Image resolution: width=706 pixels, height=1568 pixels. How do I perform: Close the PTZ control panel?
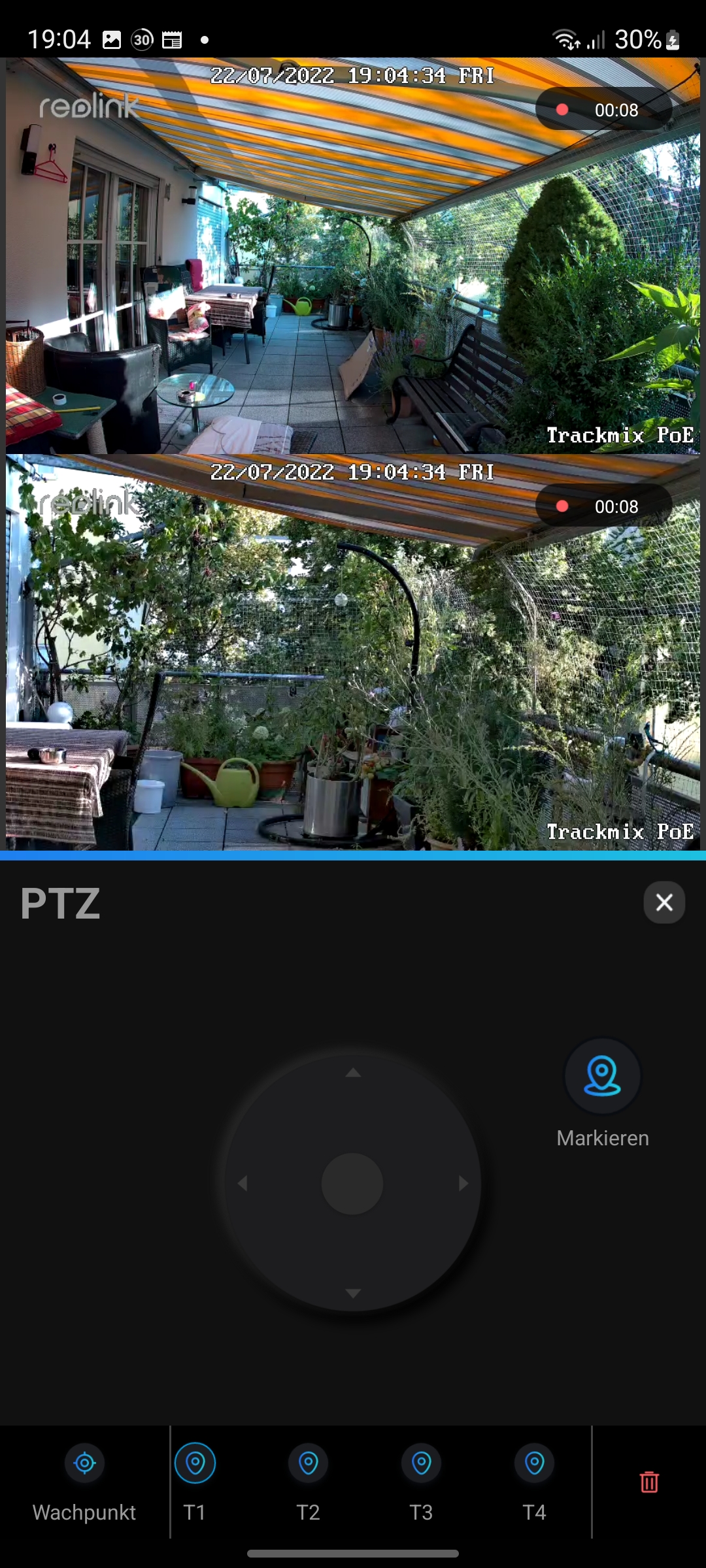(664, 902)
